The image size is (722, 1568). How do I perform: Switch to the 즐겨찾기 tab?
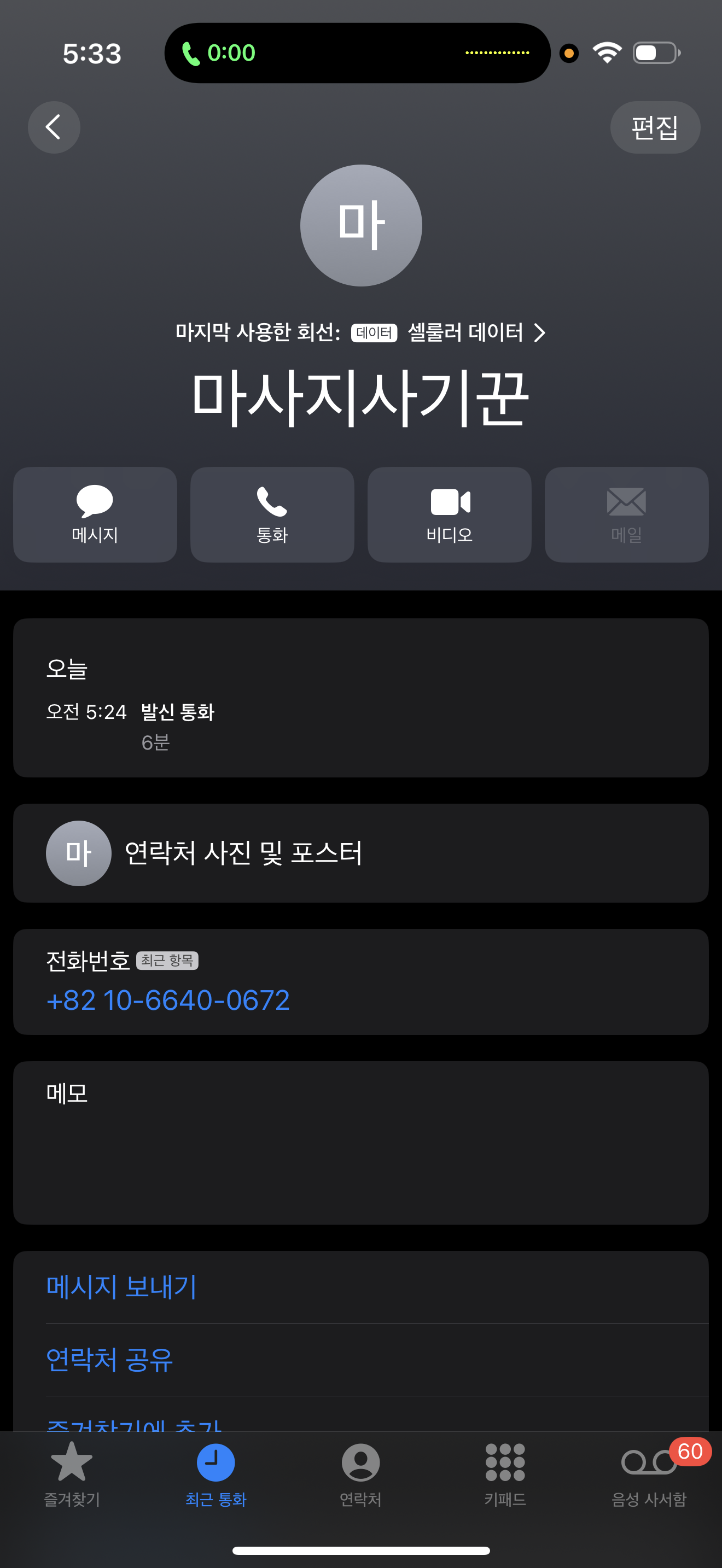[72, 1473]
